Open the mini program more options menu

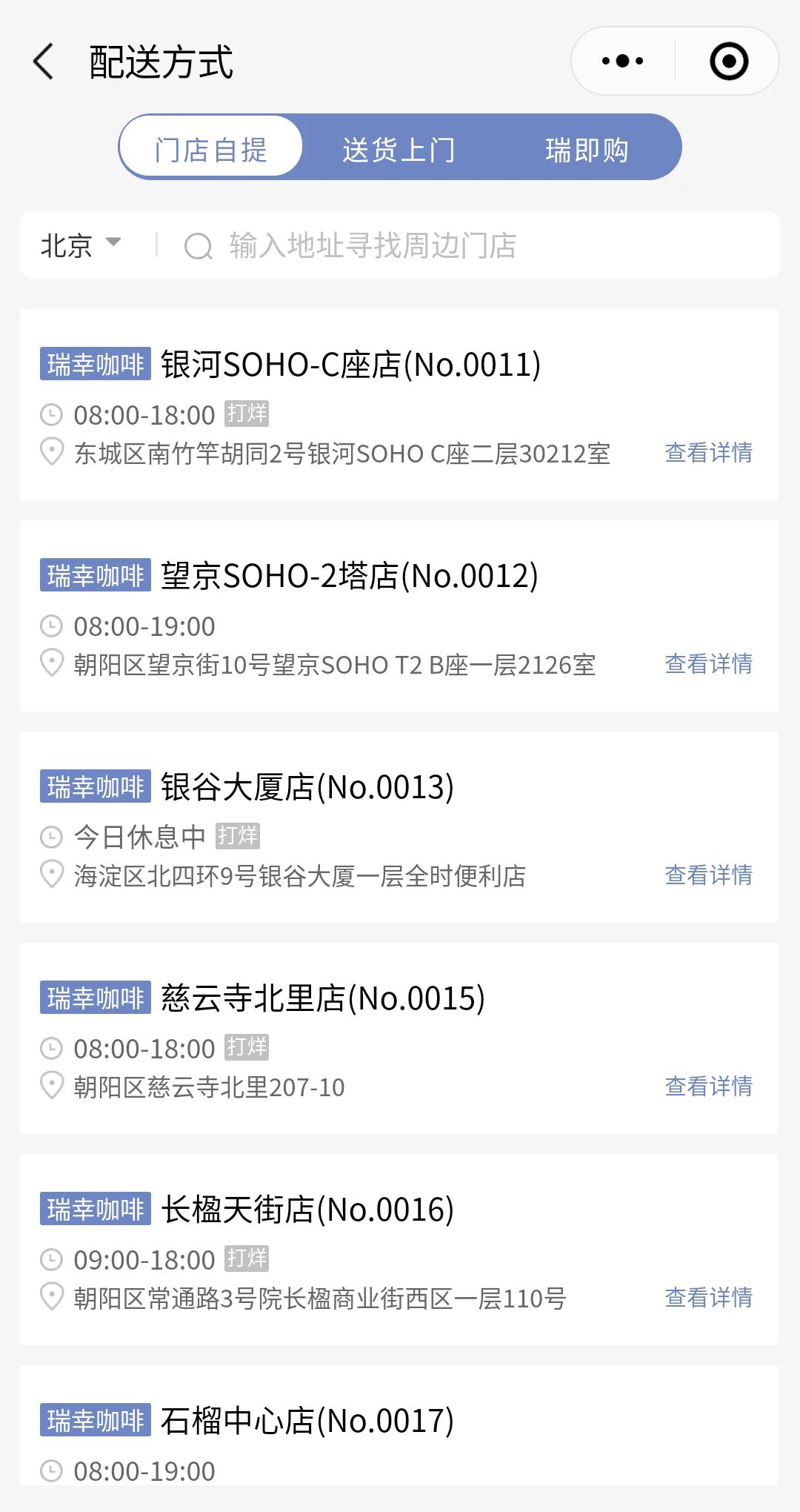tap(622, 62)
